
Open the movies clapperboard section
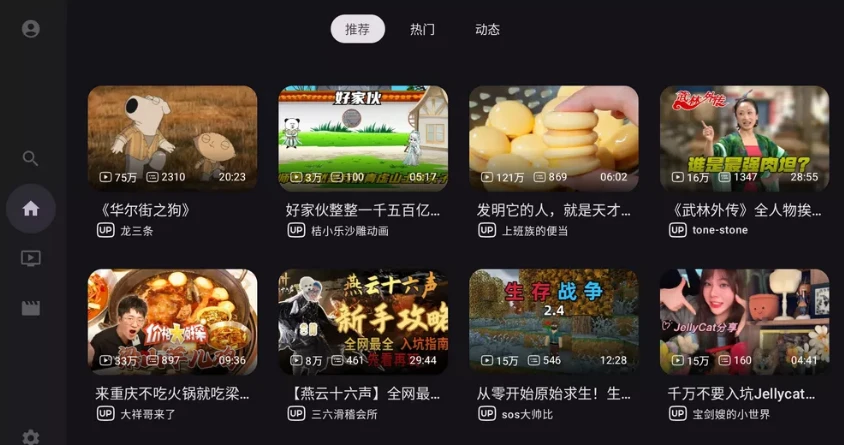tap(31, 308)
